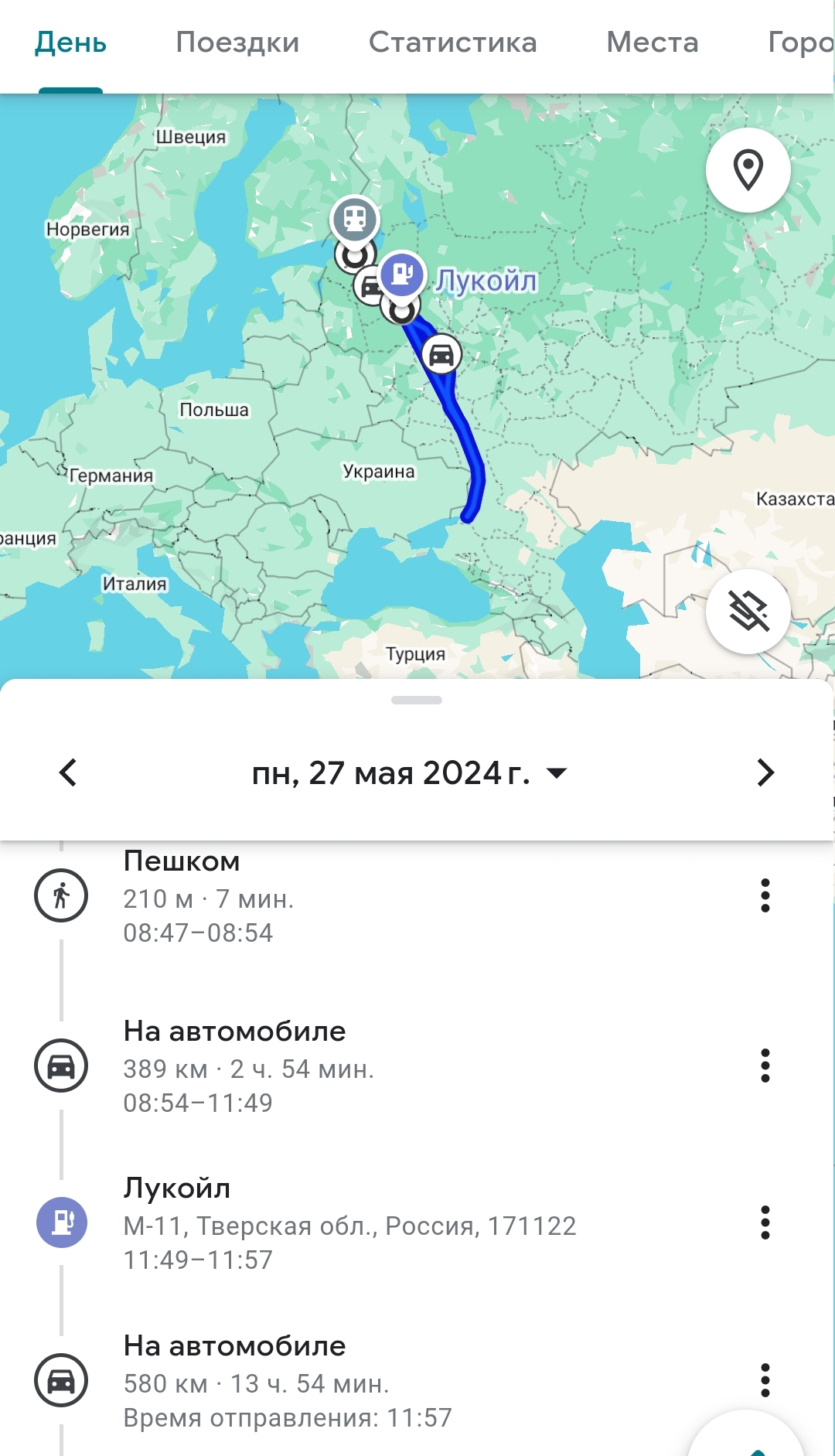Screen dimensions: 835x1456
Task: Open options for the 580 км car trip
Action: pos(765,1380)
